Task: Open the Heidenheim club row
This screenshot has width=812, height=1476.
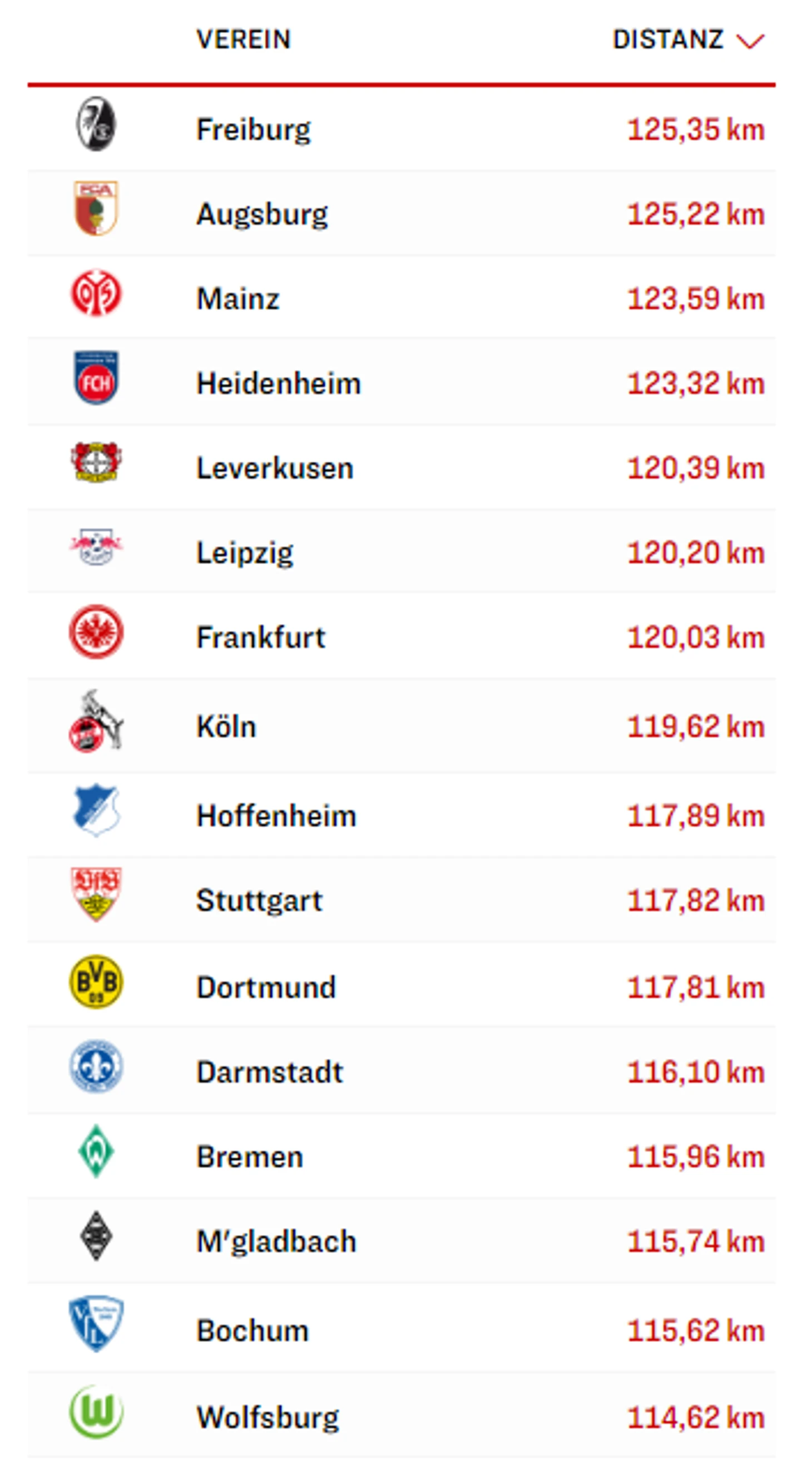Action: tap(278, 383)
